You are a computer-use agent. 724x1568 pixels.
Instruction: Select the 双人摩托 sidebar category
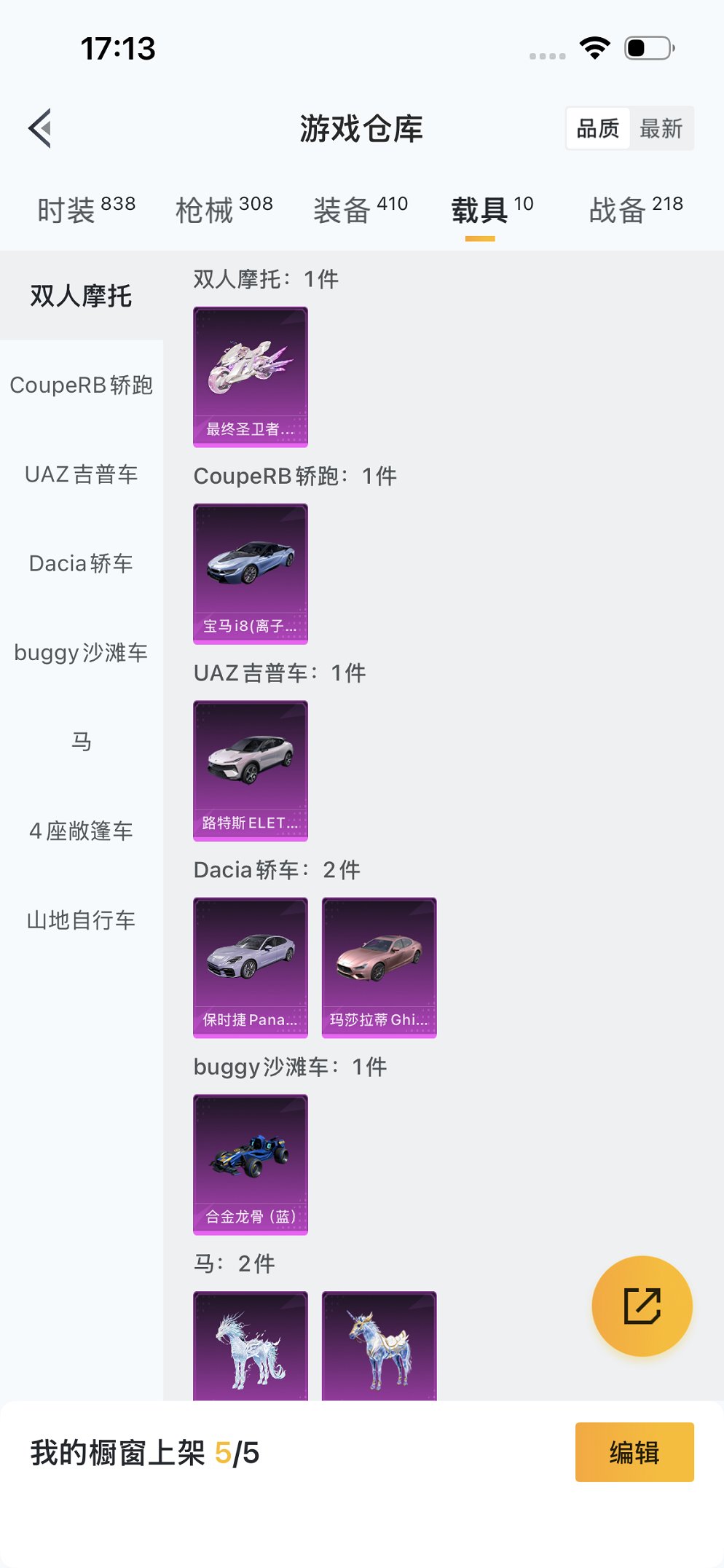(81, 297)
